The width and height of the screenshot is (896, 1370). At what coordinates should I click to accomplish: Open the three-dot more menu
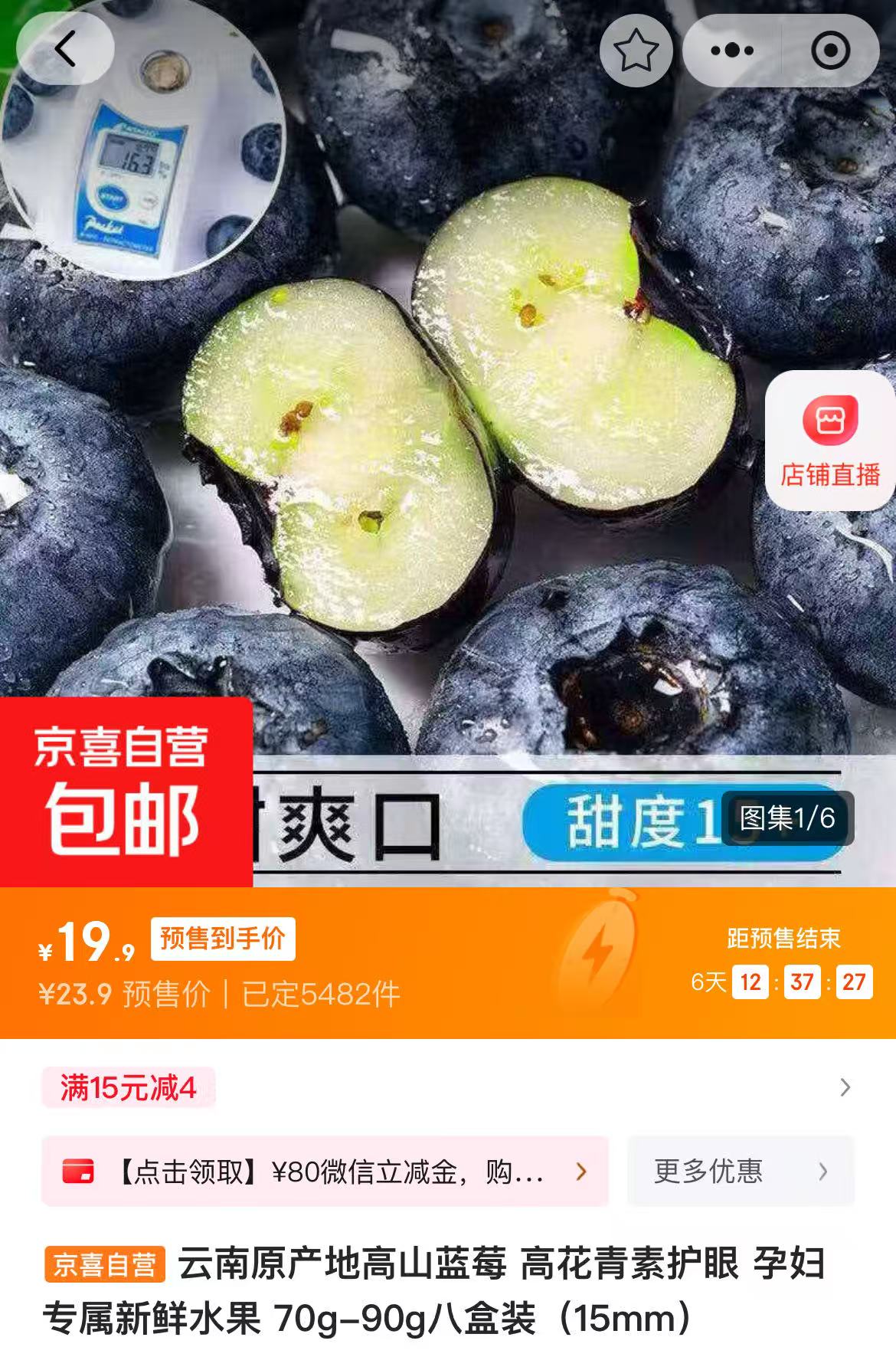[x=731, y=51]
